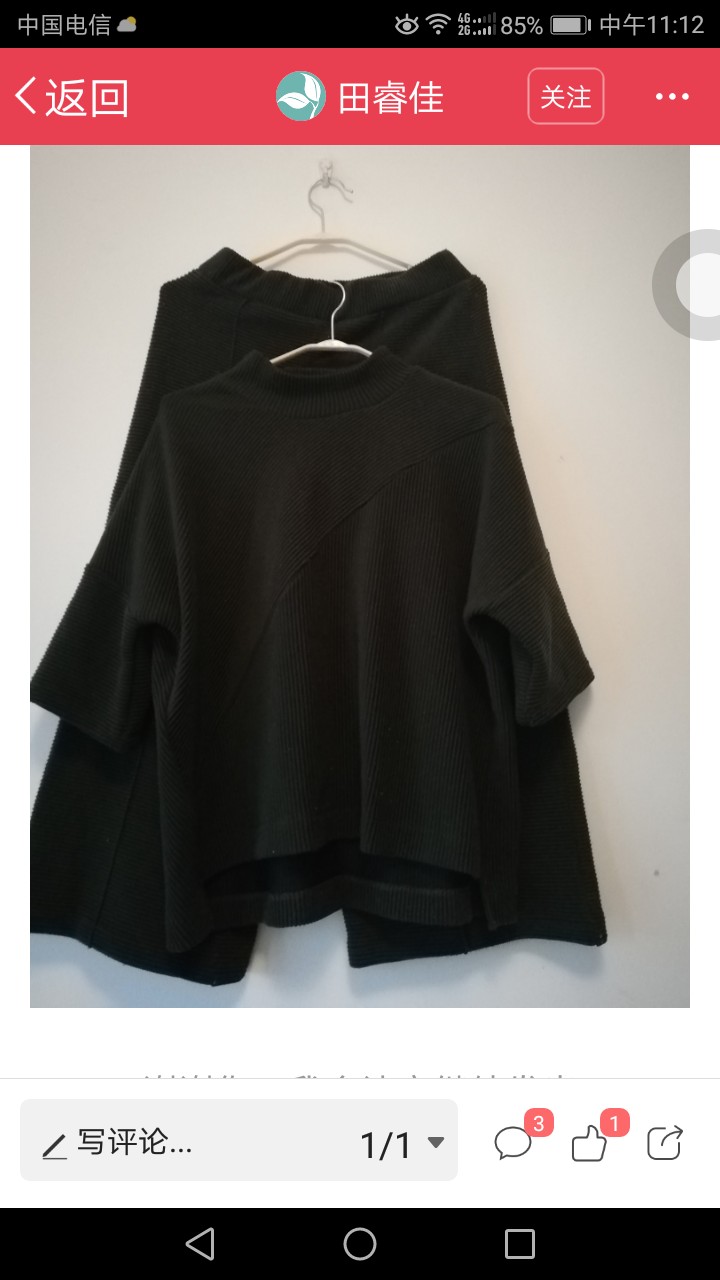The height and width of the screenshot is (1280, 720).
Task: Share this post
Action: (665, 1143)
